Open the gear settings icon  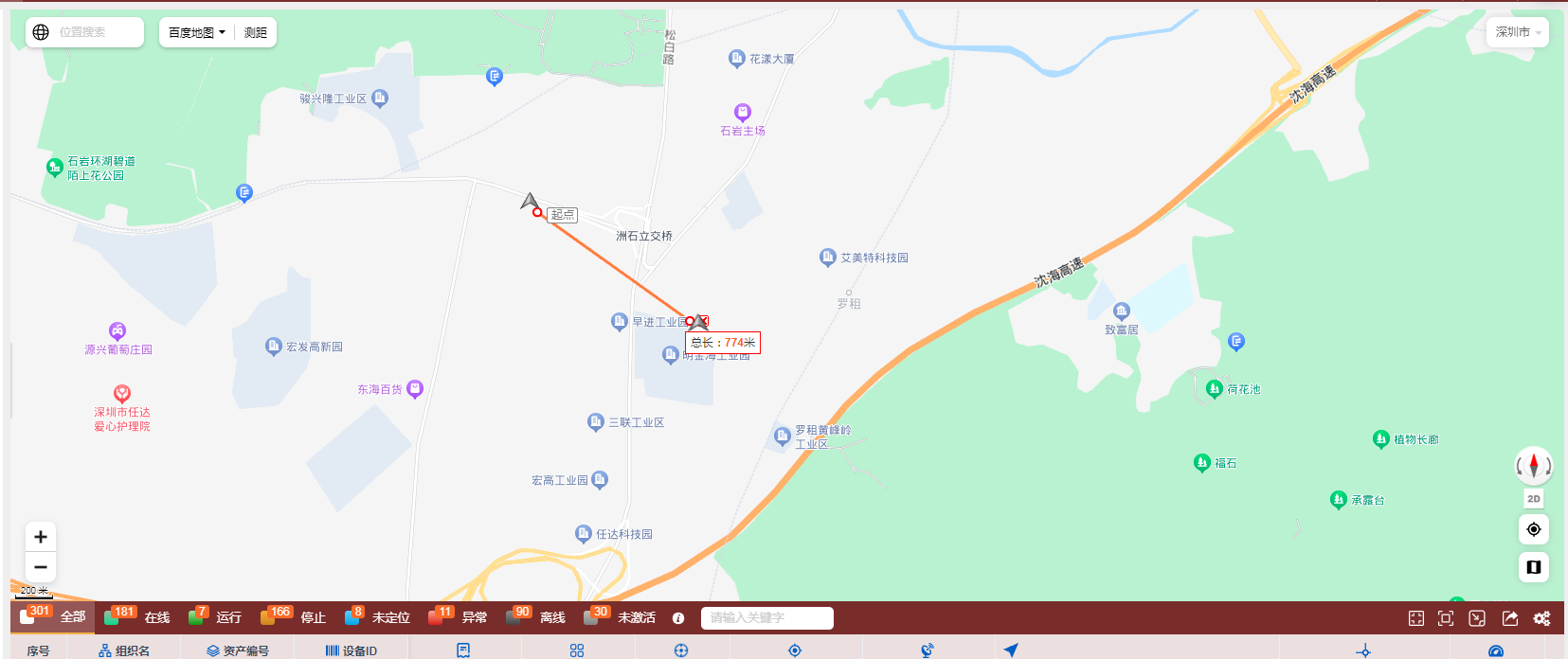click(1542, 618)
